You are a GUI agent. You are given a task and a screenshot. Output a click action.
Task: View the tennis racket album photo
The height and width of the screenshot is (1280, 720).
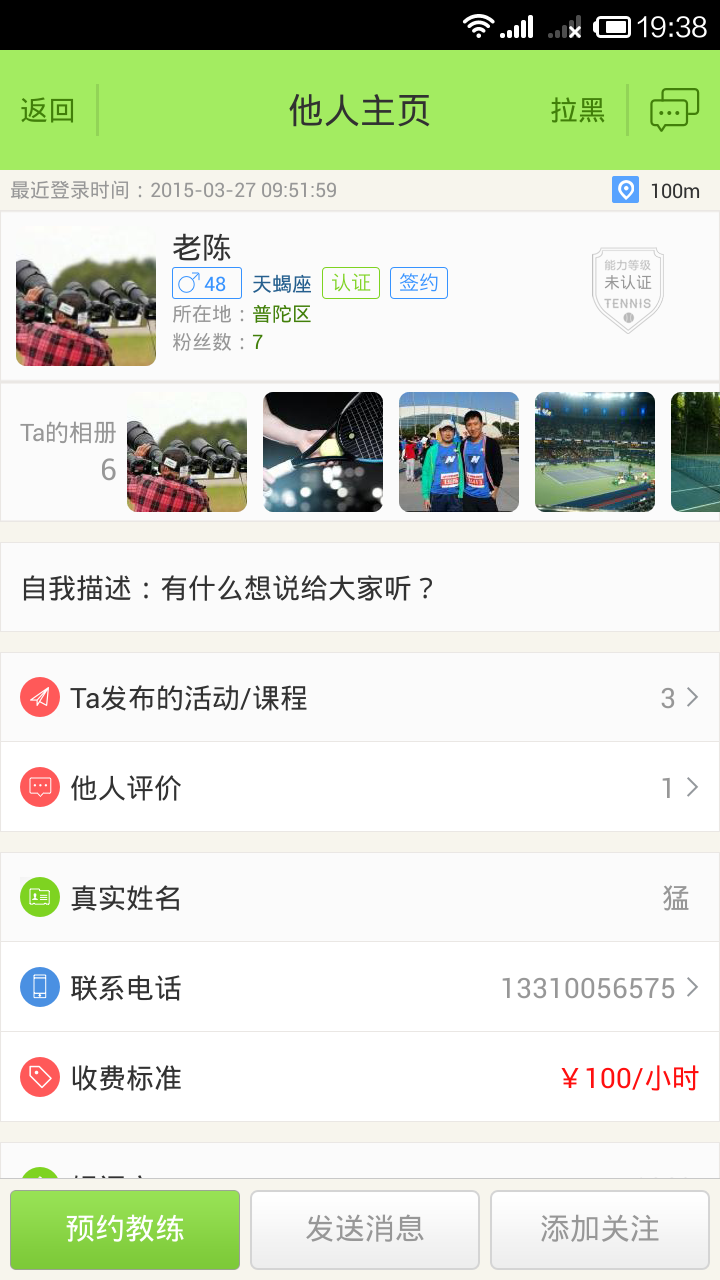click(x=323, y=452)
